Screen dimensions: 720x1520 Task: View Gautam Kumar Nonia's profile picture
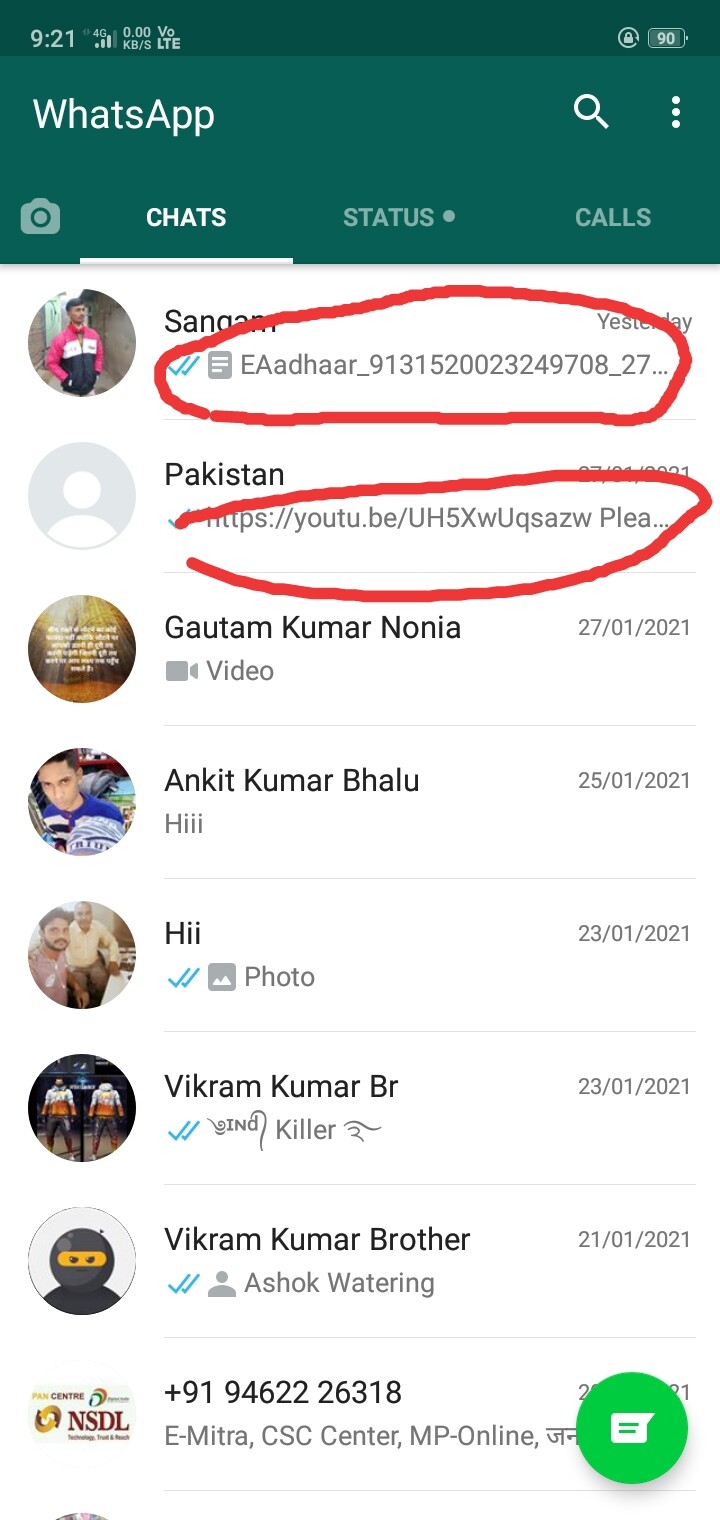point(82,649)
